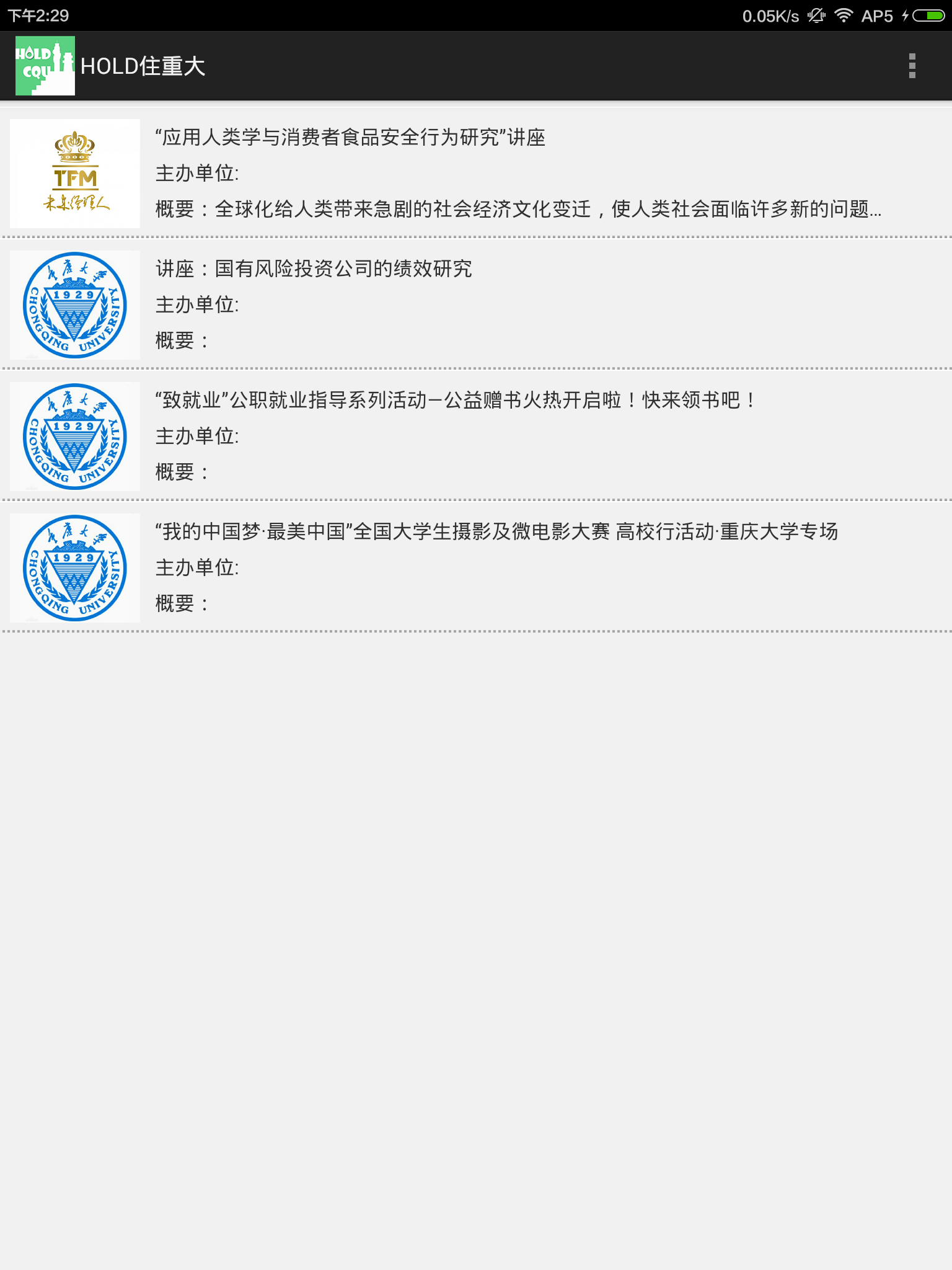This screenshot has width=952, height=1270.
Task: Click the HOLD住重大 title bar text
Action: [x=143, y=64]
